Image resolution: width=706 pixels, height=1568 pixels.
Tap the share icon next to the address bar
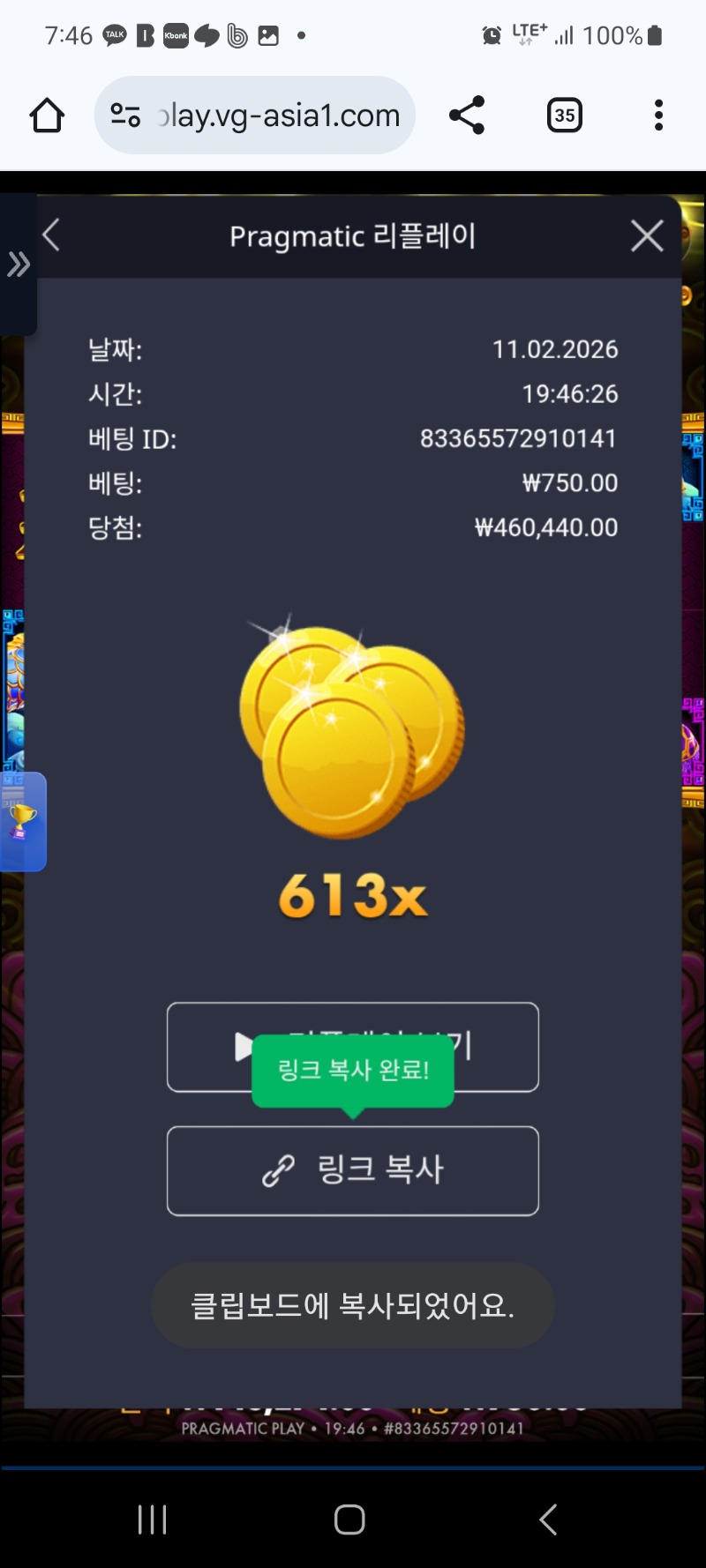(467, 115)
